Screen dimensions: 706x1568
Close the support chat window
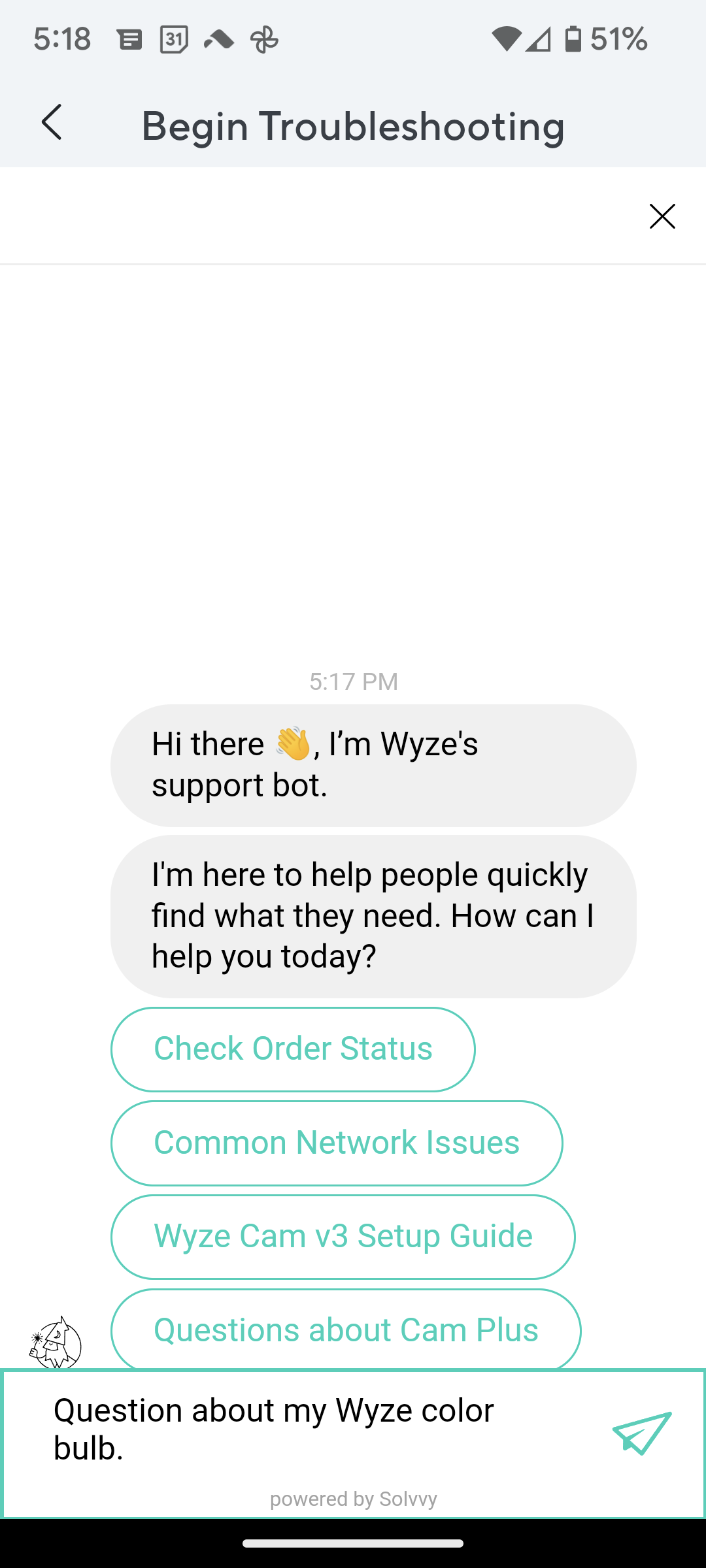pyautogui.click(x=662, y=216)
